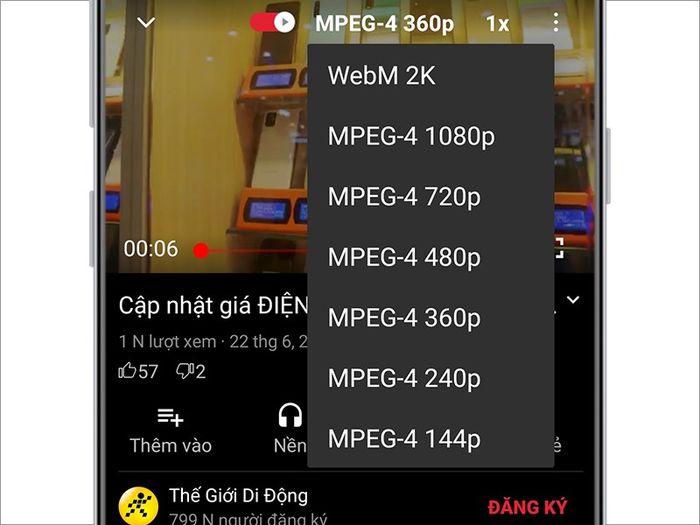Subscribe with the ĐĂNG KÝ button
This screenshot has width=700, height=525.
527,507
